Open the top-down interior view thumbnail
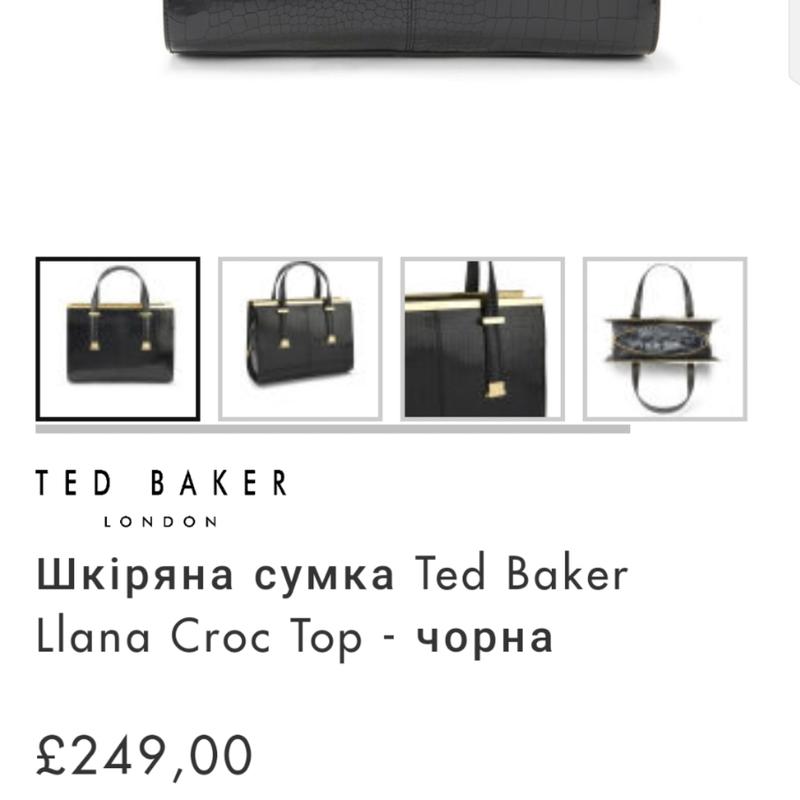This screenshot has height=800, width=800. tap(665, 339)
